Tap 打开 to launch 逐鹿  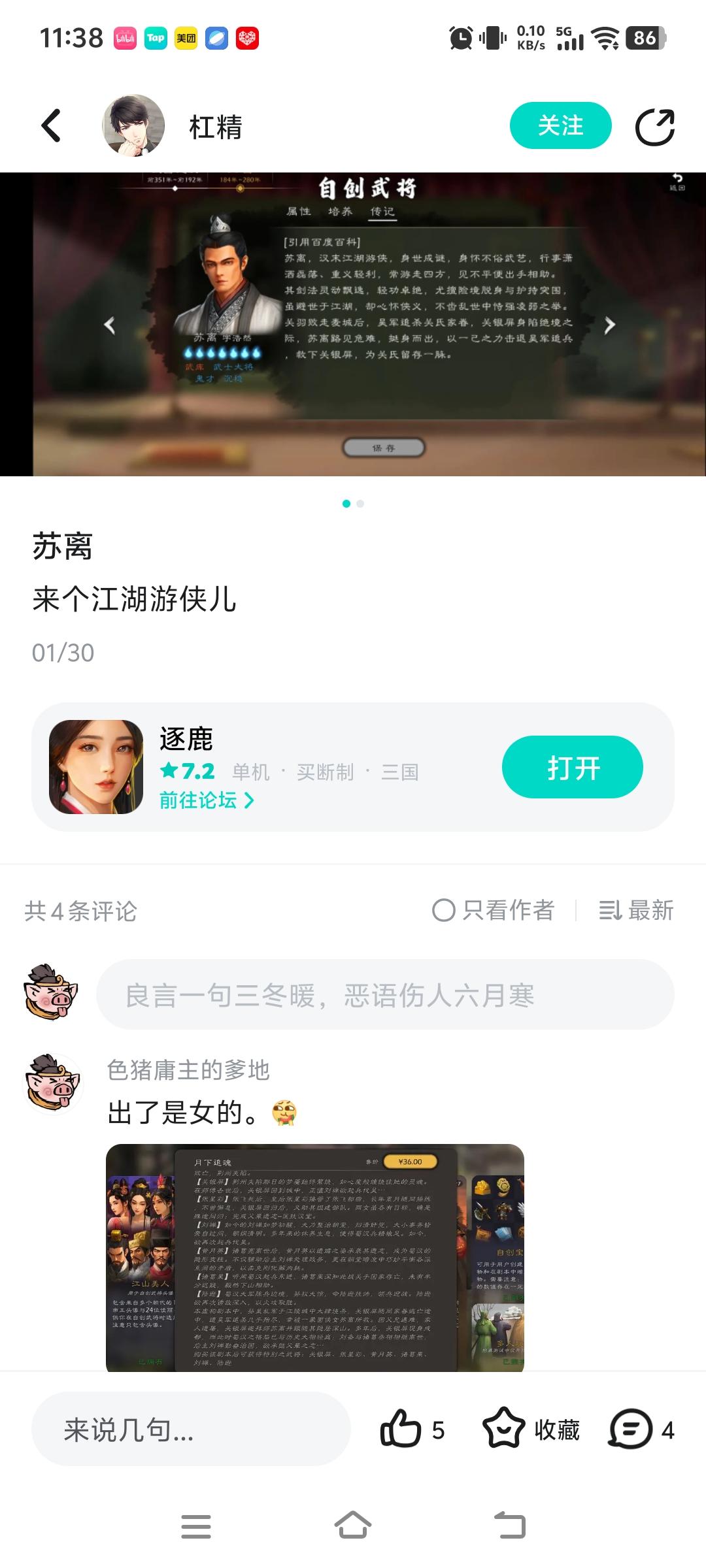click(x=572, y=767)
